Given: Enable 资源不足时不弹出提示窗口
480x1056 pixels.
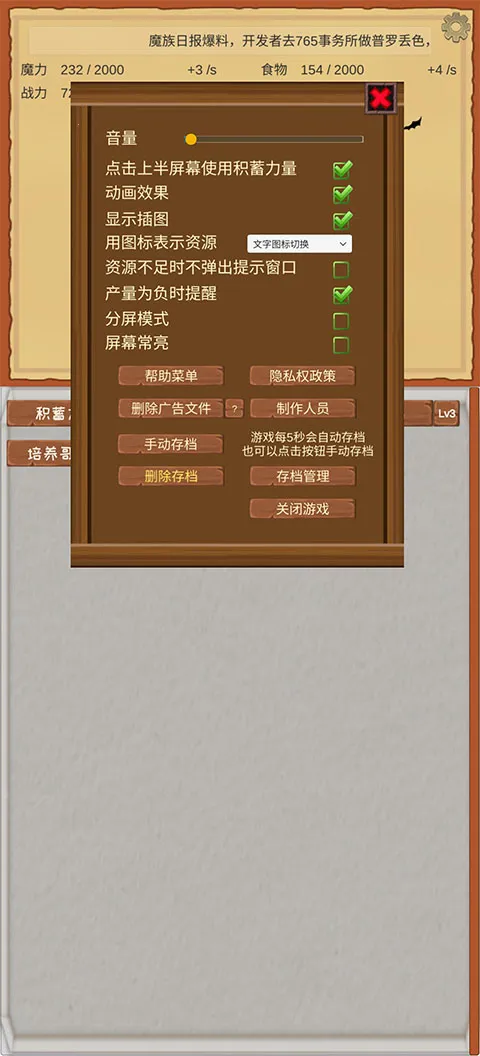Looking at the screenshot, I should pos(341,270).
